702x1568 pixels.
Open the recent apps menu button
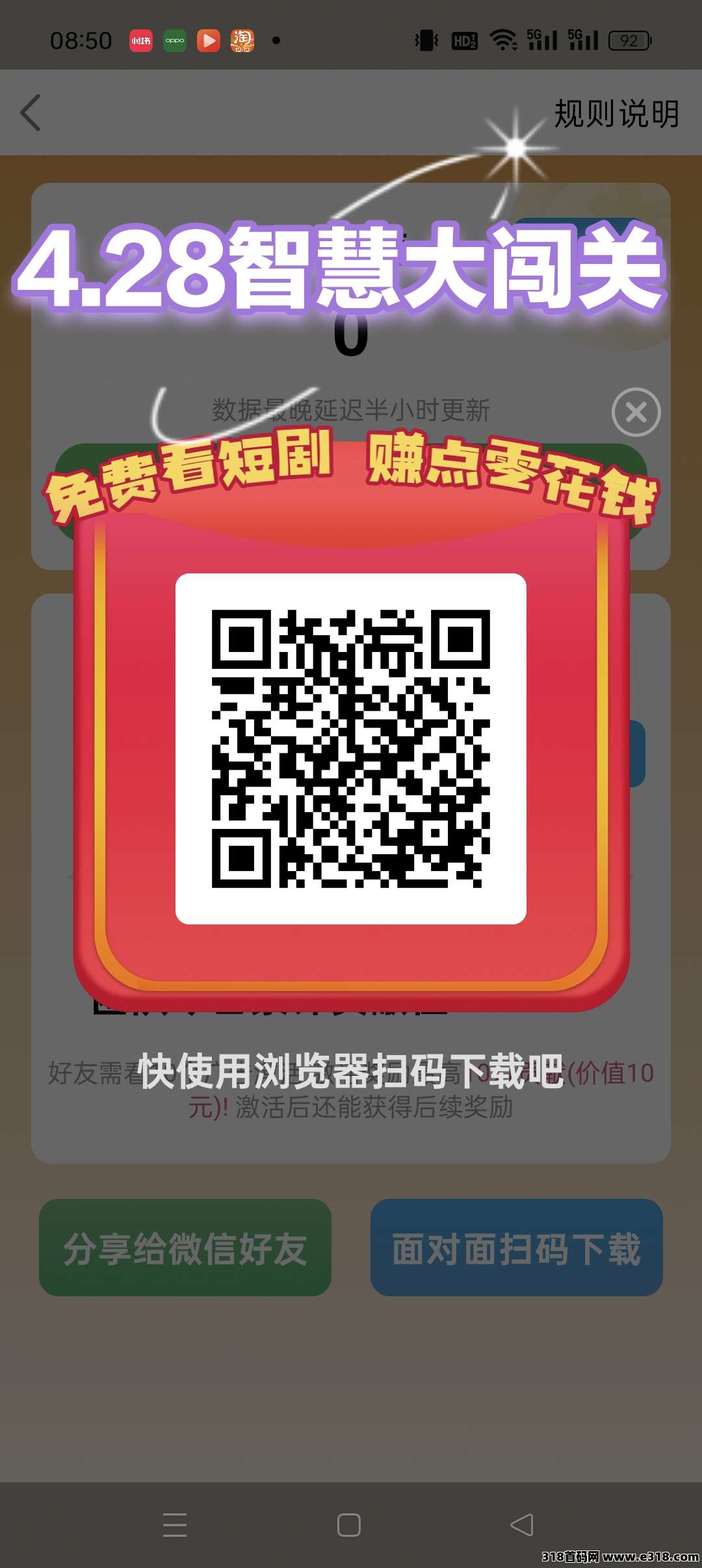[x=175, y=1525]
